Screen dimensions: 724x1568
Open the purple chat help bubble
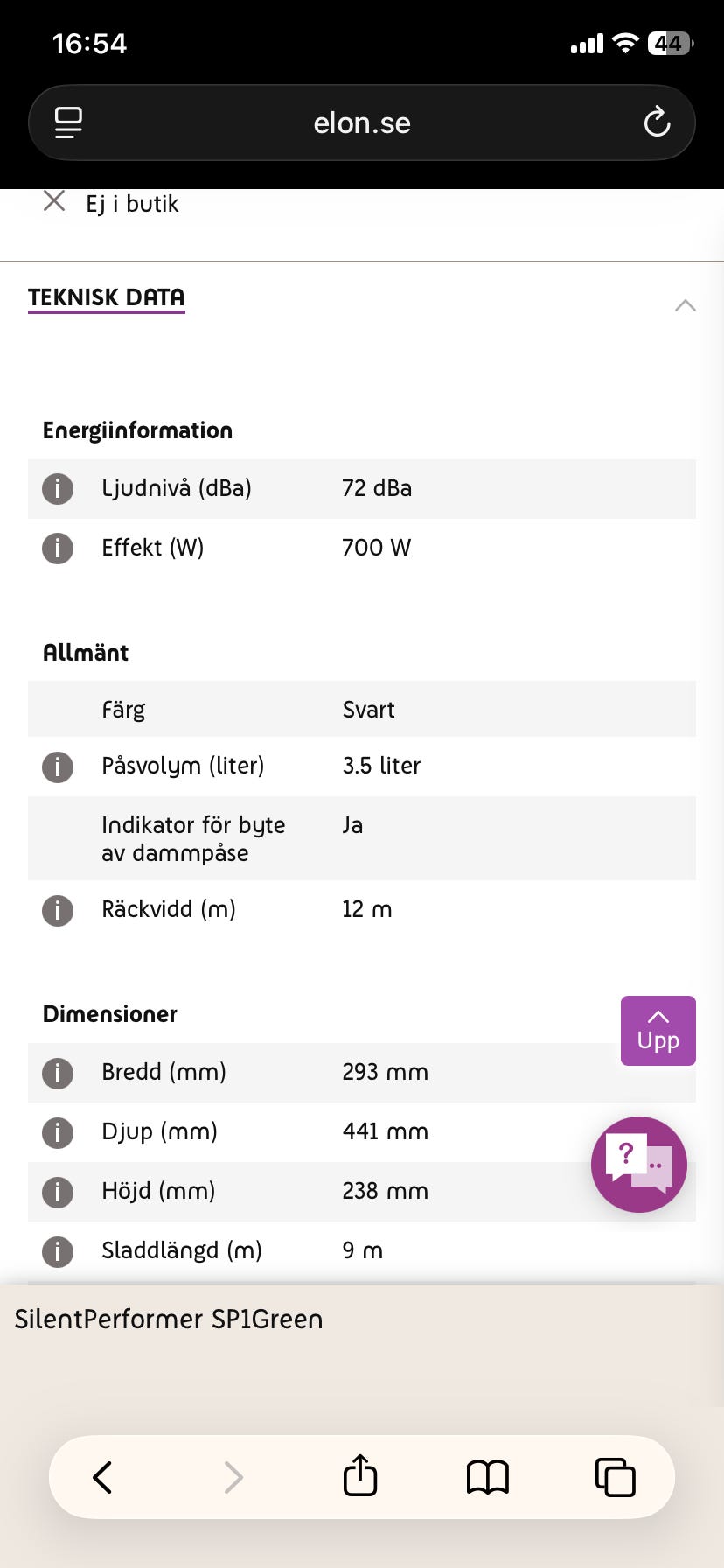click(x=639, y=1165)
